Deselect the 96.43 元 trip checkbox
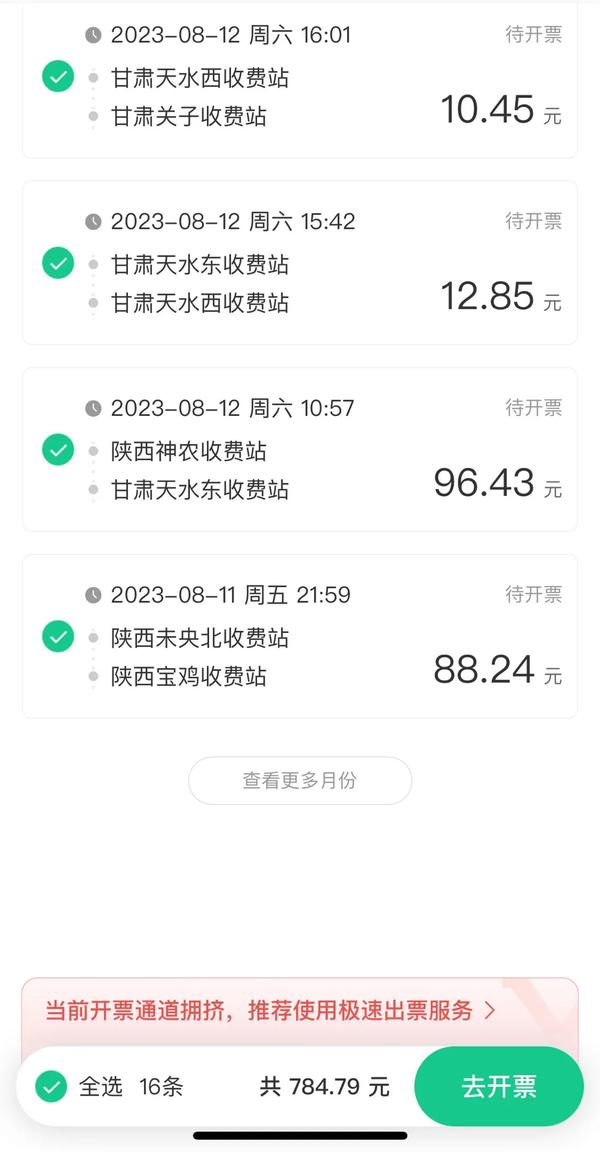The height and width of the screenshot is (1152, 600). pos(58,449)
